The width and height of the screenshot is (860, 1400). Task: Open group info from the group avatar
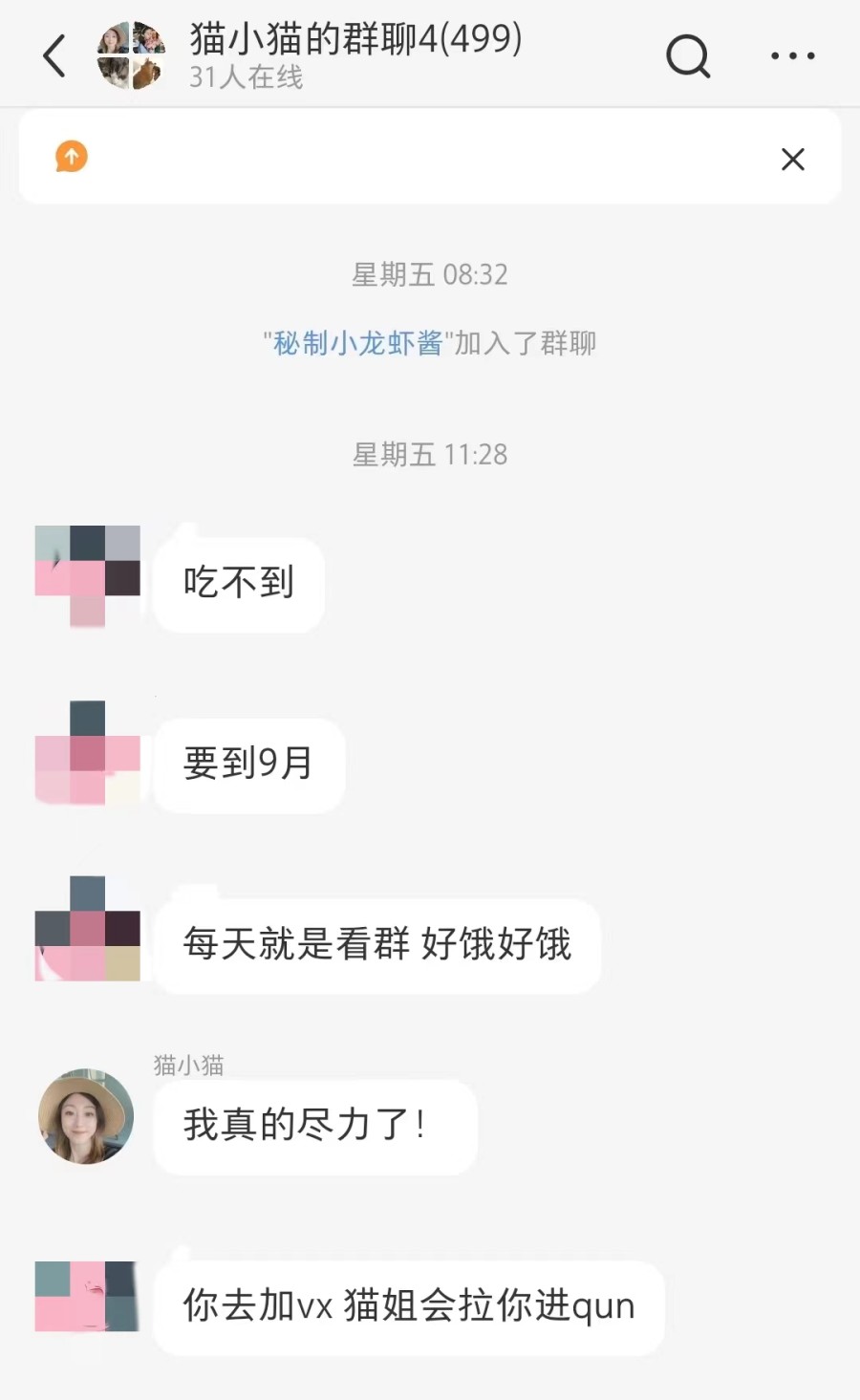point(131,55)
